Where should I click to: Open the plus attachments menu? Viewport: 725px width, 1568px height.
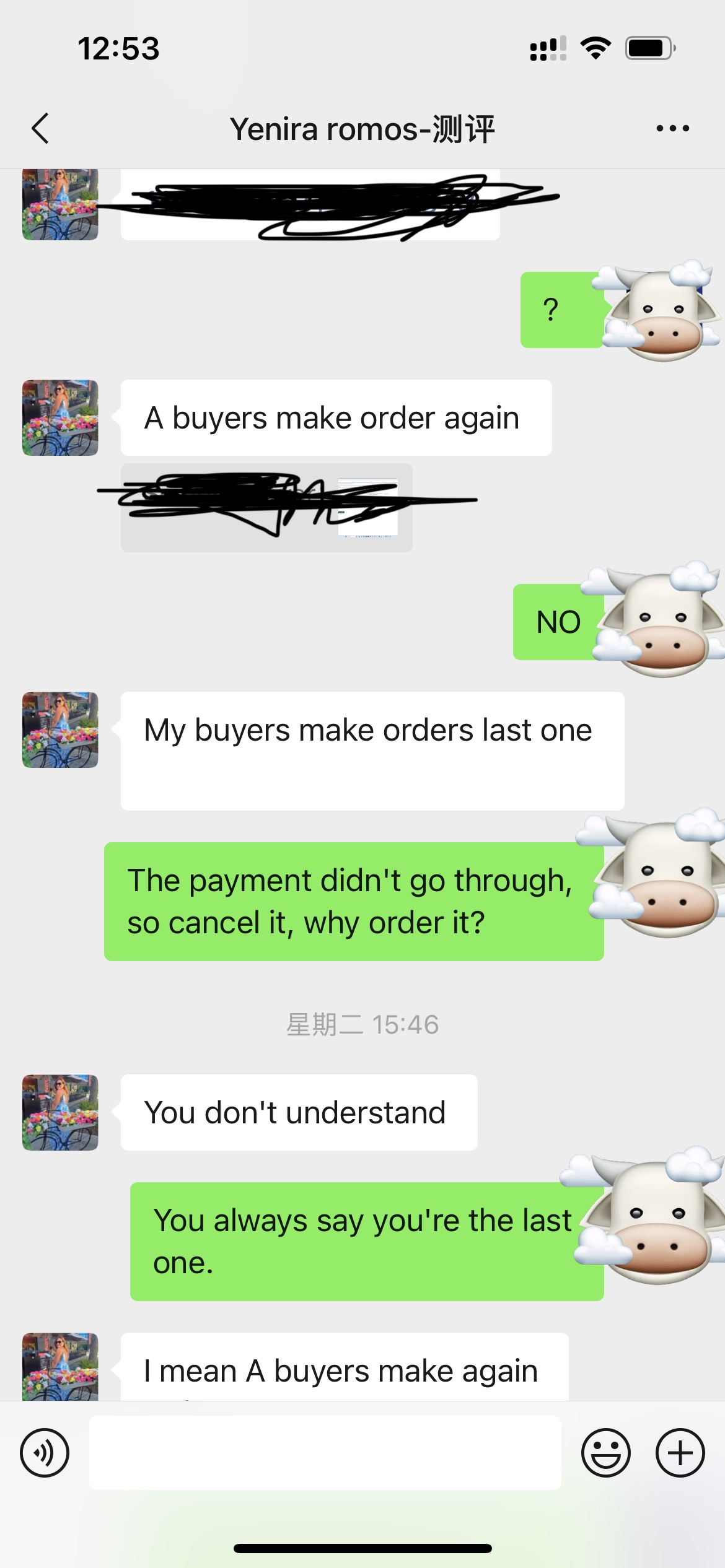[680, 1453]
